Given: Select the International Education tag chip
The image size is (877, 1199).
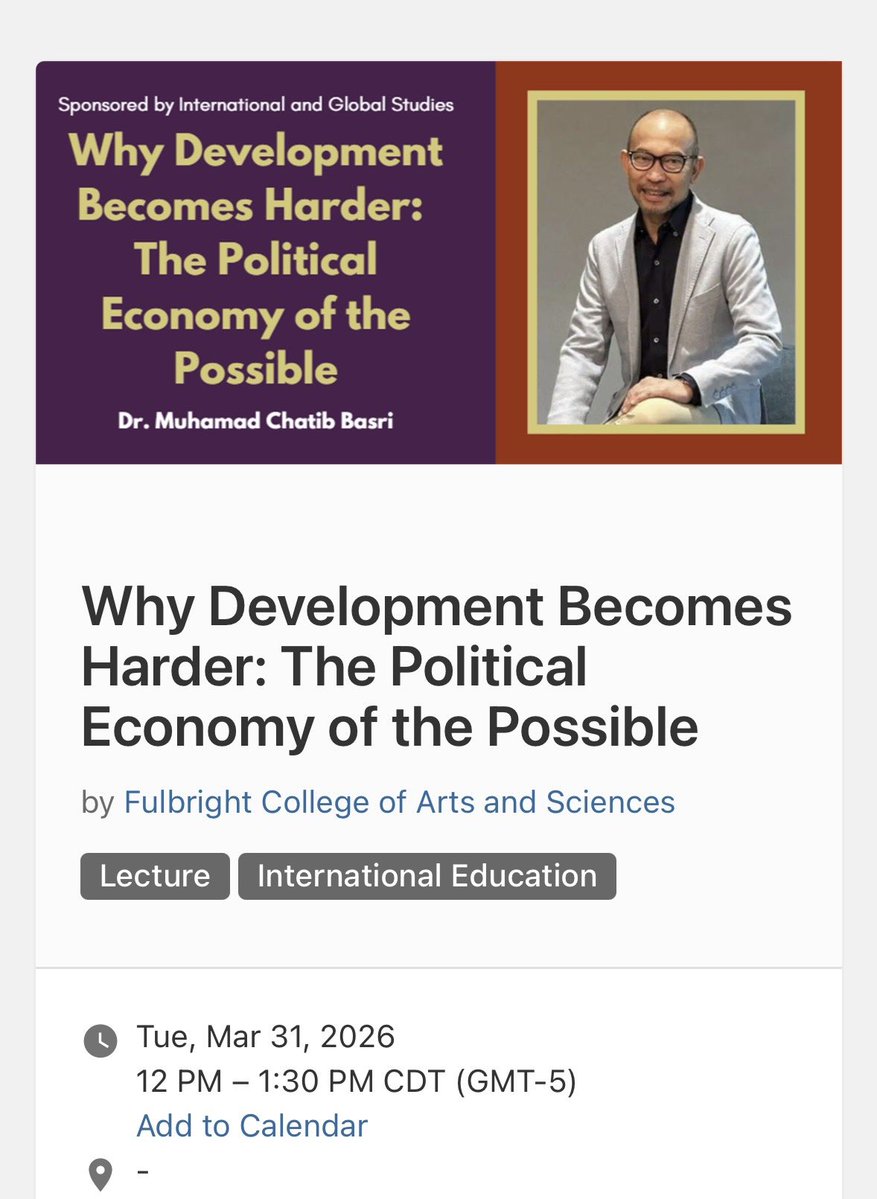Looking at the screenshot, I should 427,876.
